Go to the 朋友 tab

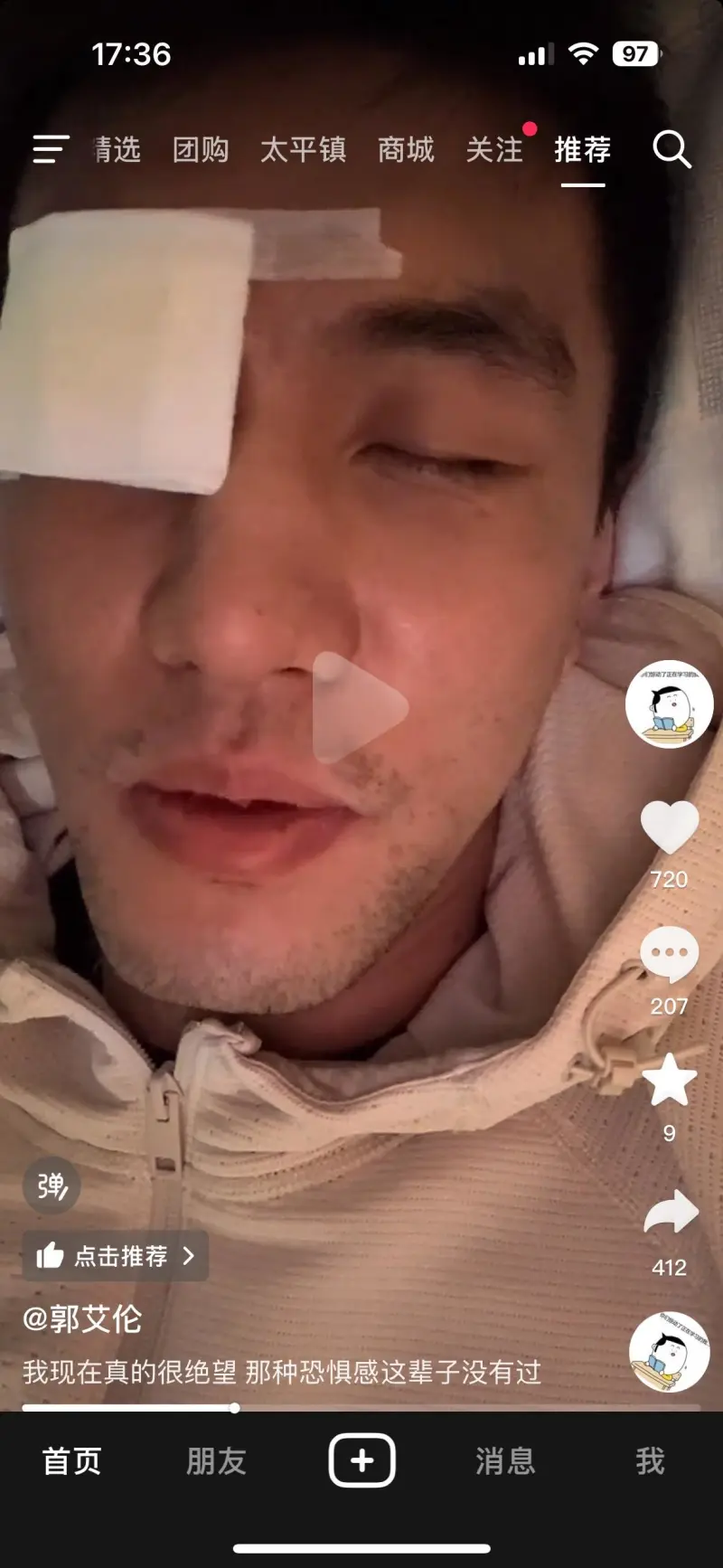click(x=216, y=1460)
